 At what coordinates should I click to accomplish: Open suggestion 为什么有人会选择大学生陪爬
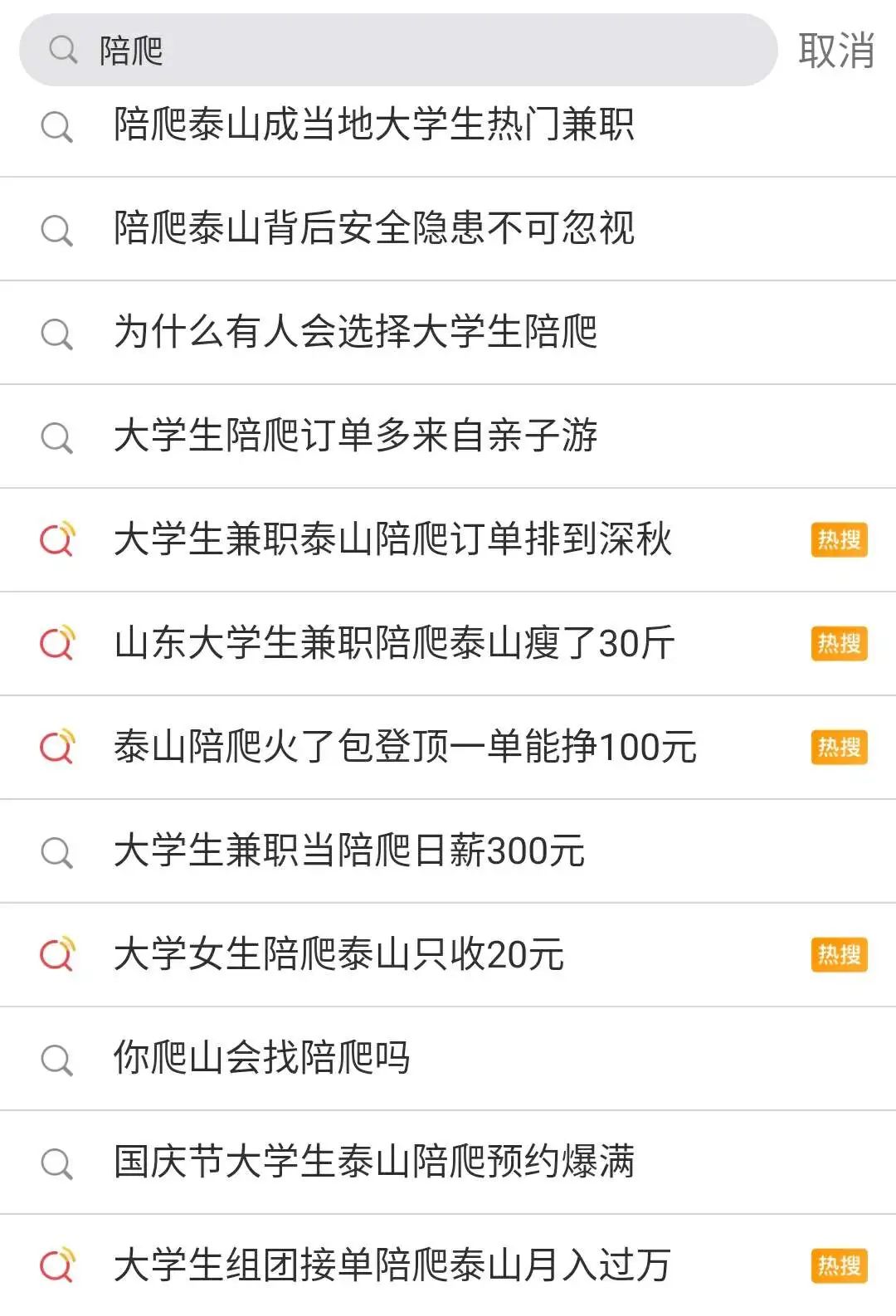click(355, 333)
